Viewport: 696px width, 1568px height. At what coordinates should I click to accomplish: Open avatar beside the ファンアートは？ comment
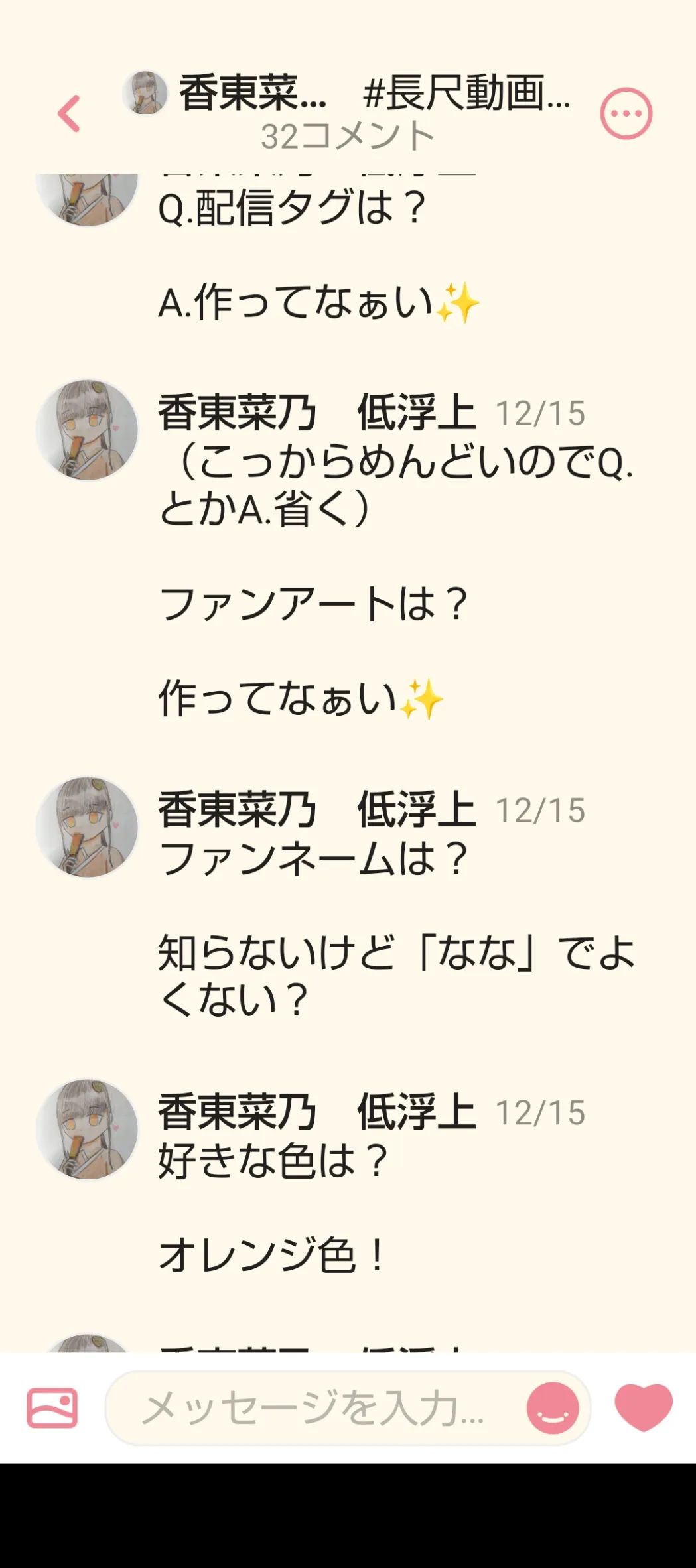coord(87,430)
